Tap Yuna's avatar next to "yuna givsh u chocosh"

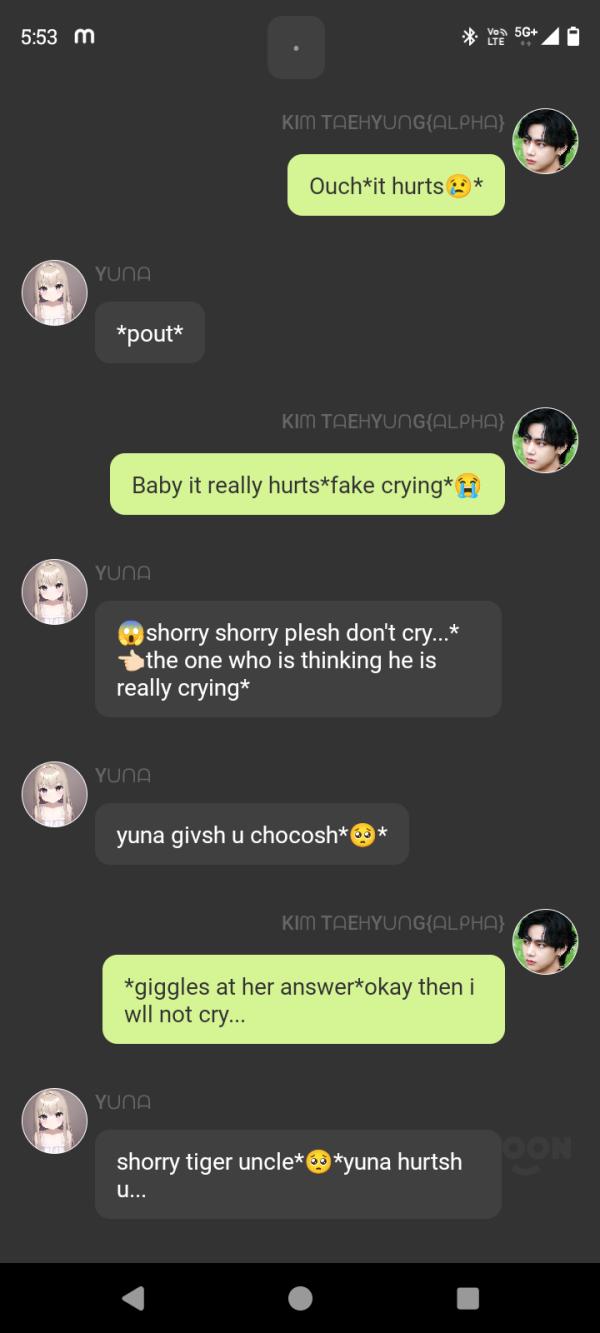pos(54,794)
